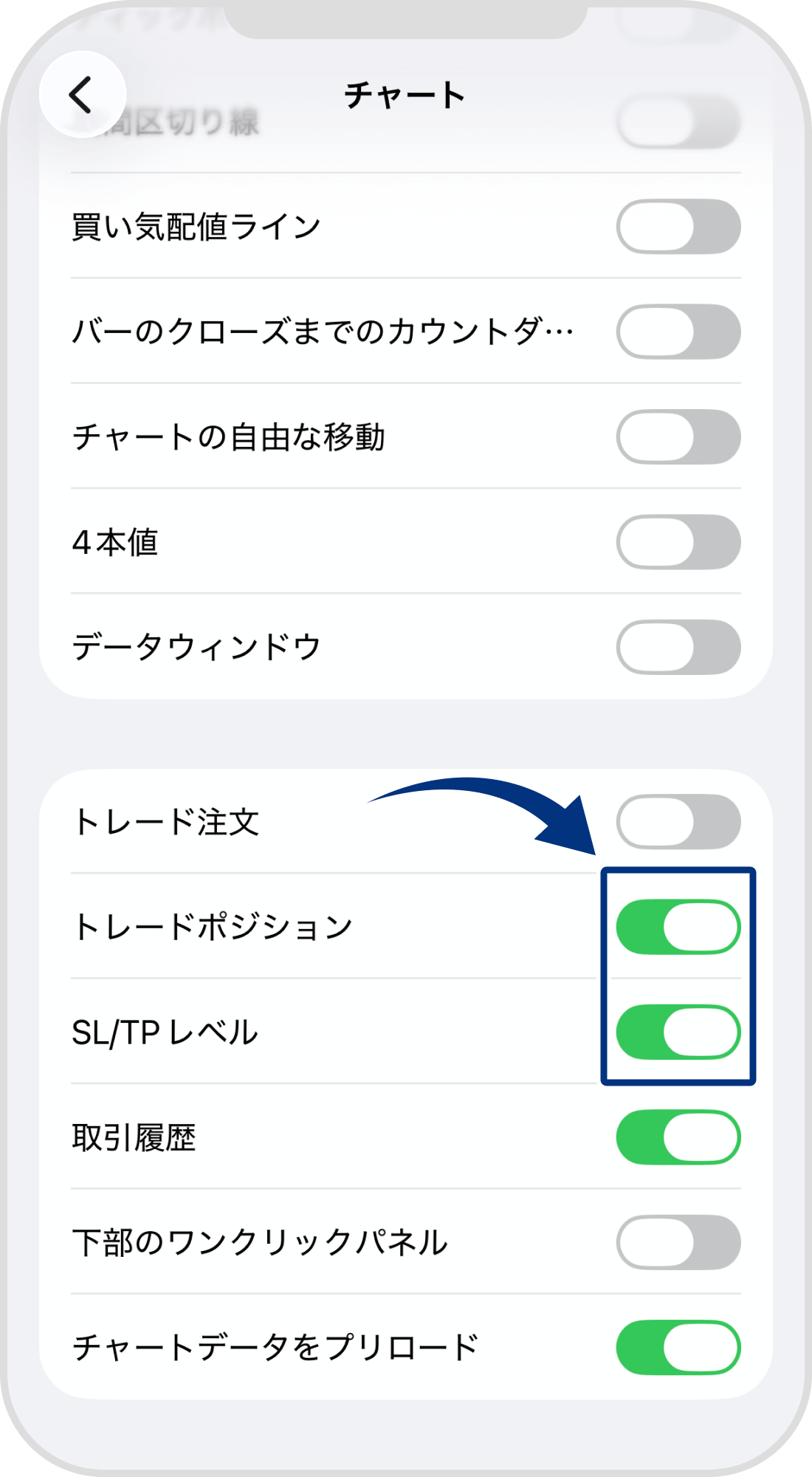Enable the データウィンドウ toggle

coord(679,644)
